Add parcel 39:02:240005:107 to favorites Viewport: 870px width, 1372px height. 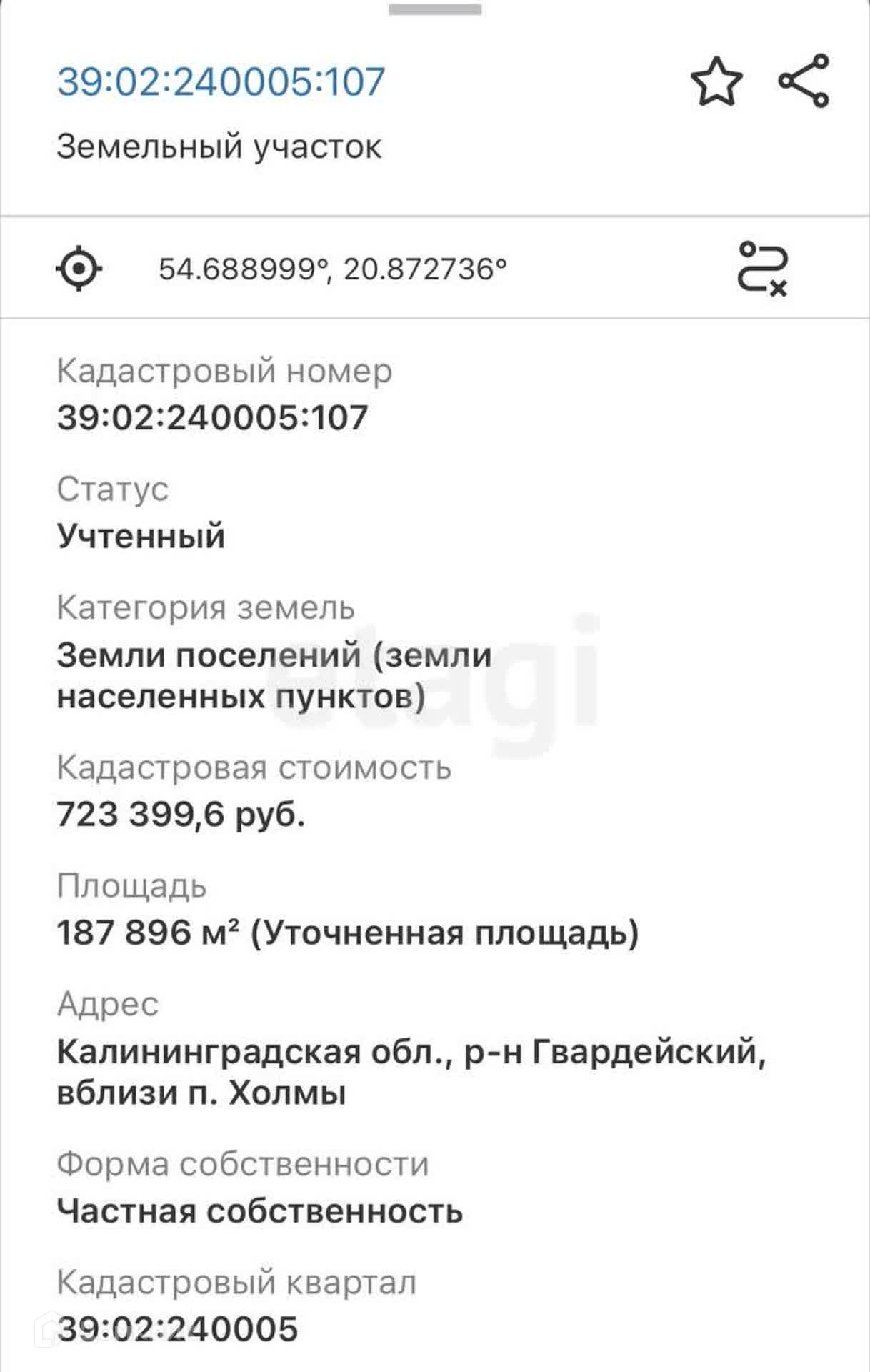[716, 81]
